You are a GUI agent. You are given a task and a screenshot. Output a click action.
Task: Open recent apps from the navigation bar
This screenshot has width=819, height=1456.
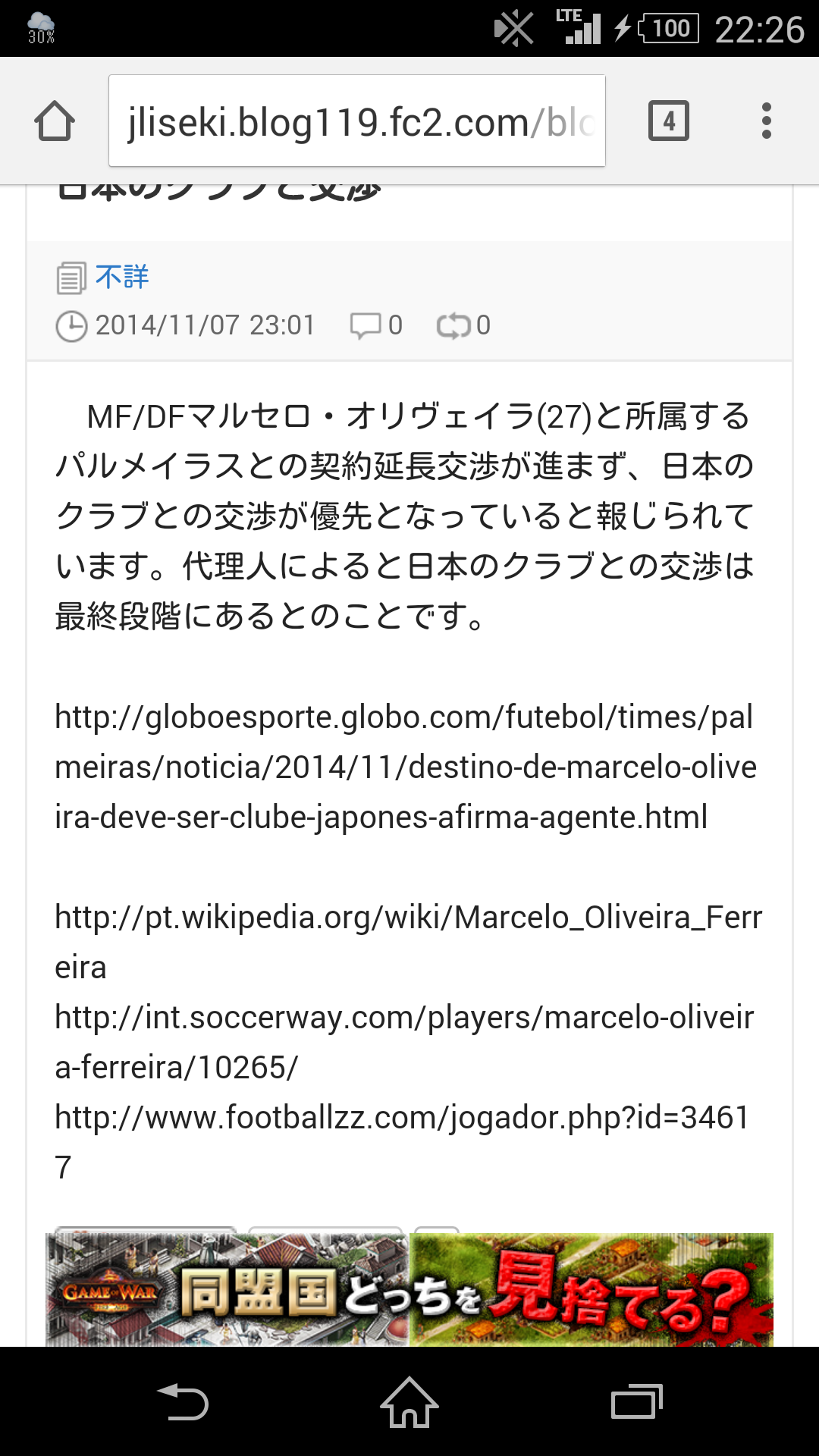point(637,1401)
